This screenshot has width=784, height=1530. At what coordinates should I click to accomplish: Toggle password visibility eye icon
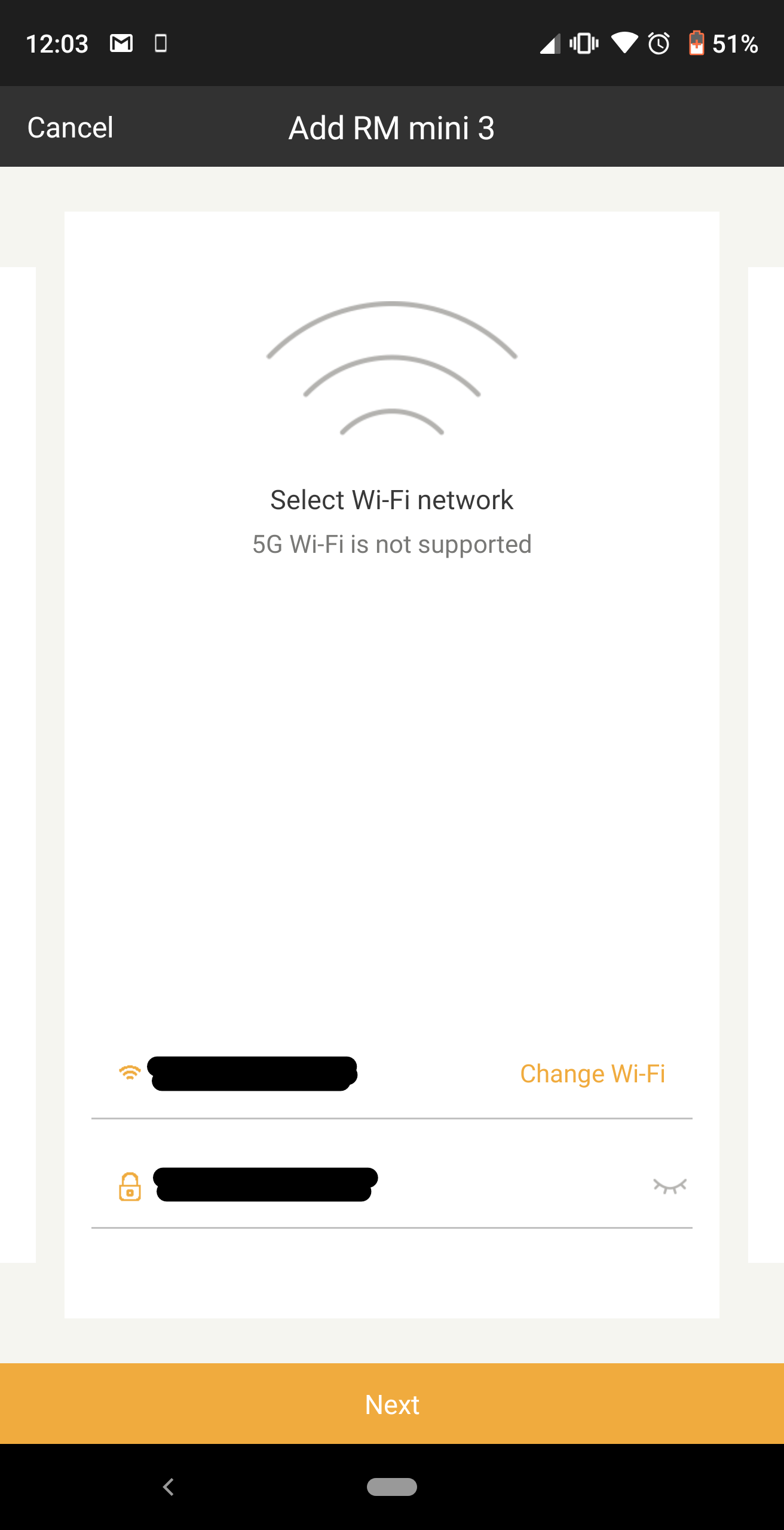(x=670, y=1186)
